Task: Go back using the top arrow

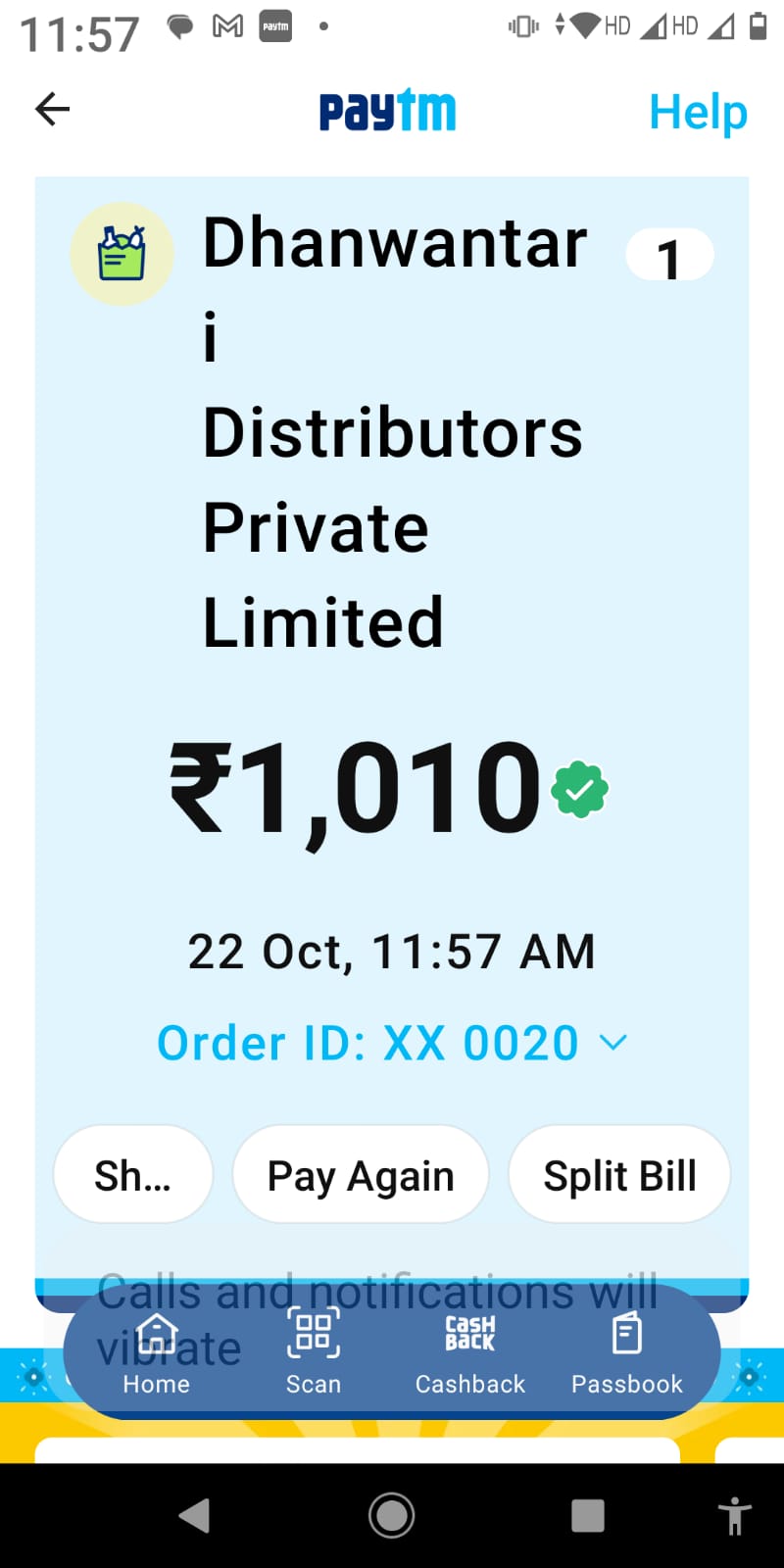Action: tap(53, 109)
